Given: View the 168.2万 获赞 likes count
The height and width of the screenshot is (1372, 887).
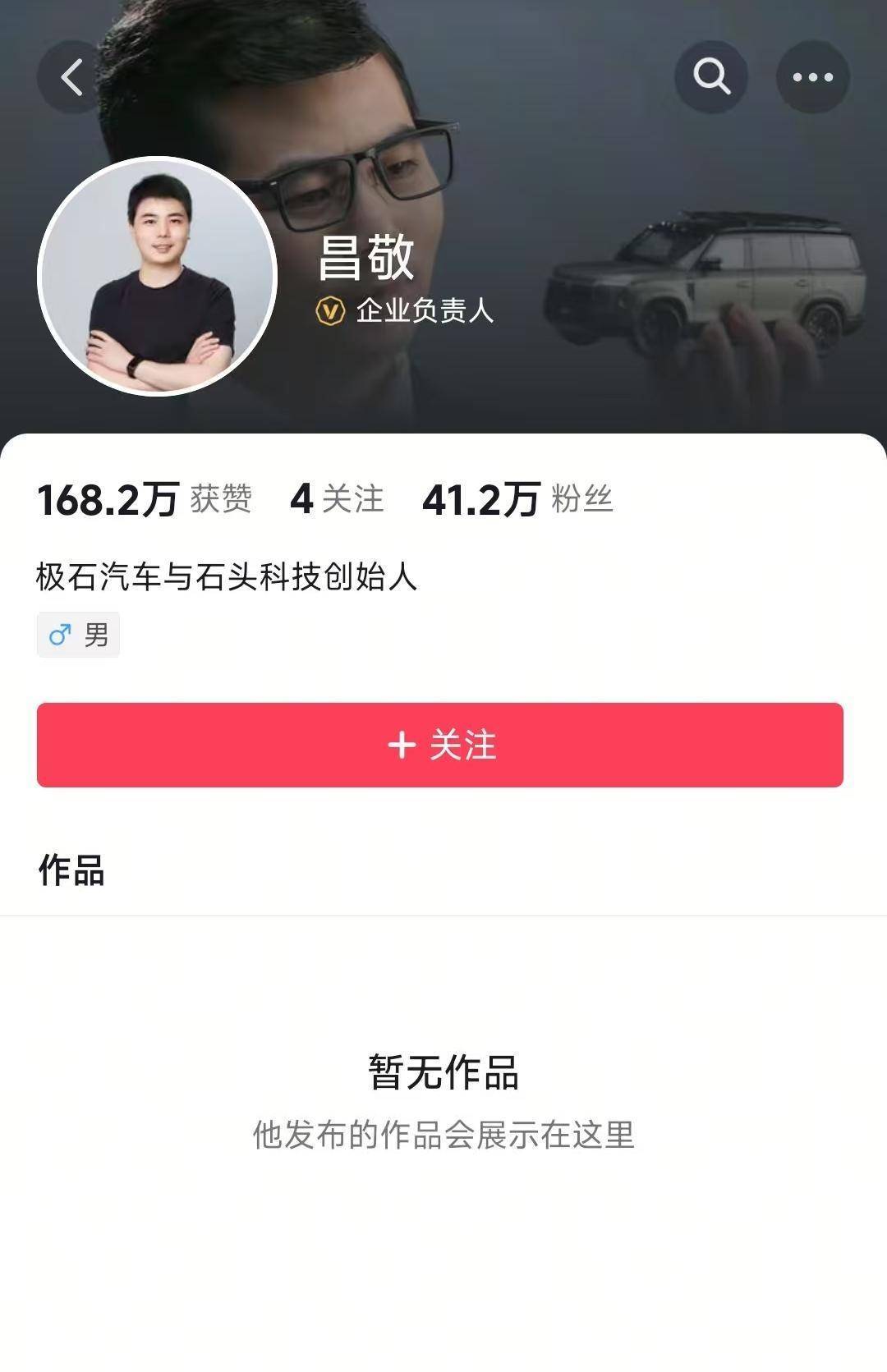Looking at the screenshot, I should coord(145,499).
